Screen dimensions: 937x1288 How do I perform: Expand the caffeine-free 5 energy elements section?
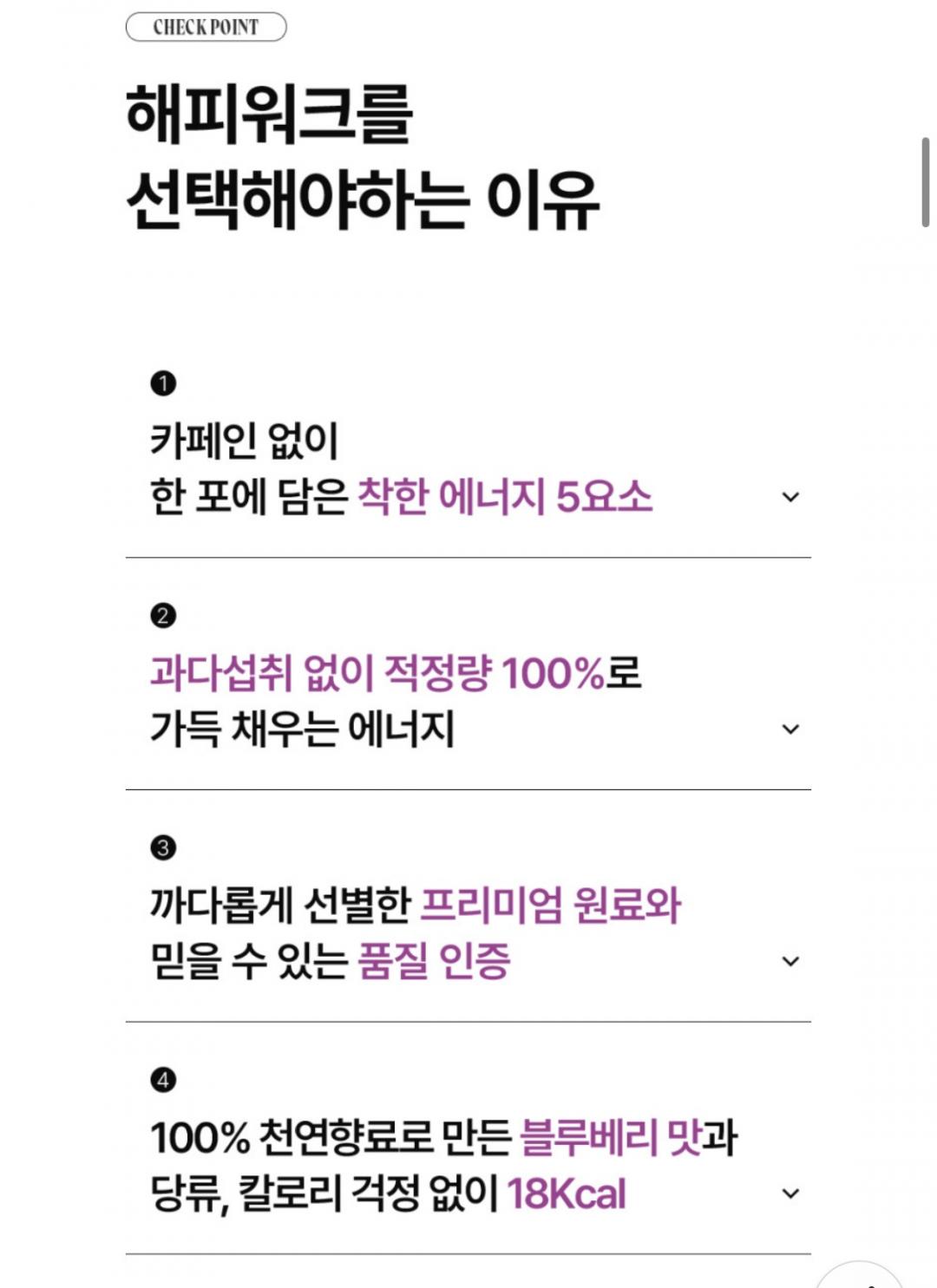[x=790, y=497]
